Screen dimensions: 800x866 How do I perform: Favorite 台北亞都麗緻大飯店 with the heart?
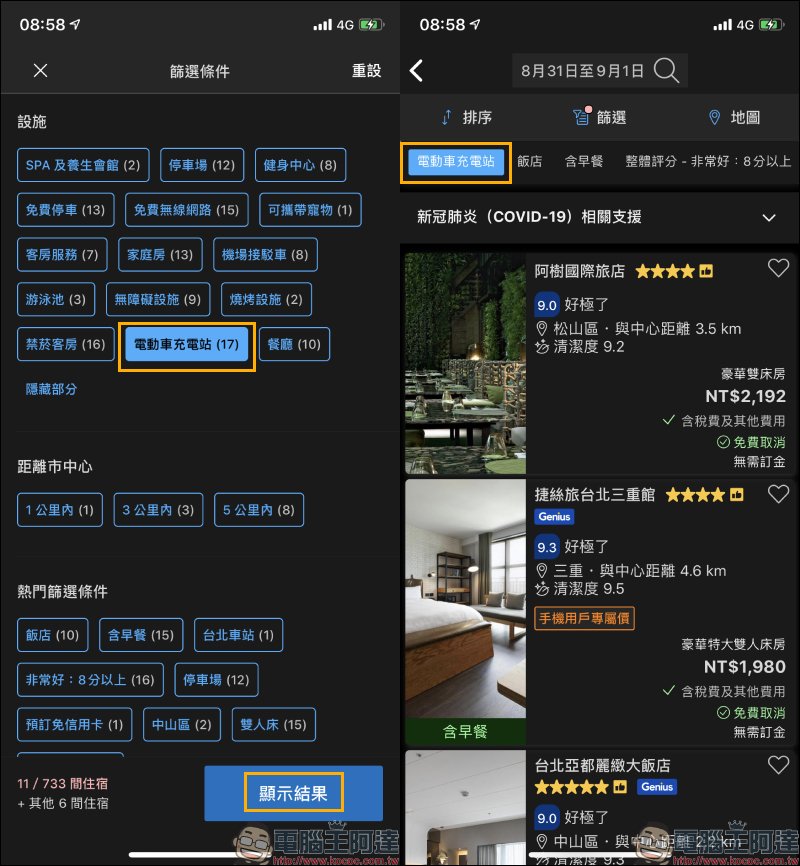coord(778,765)
